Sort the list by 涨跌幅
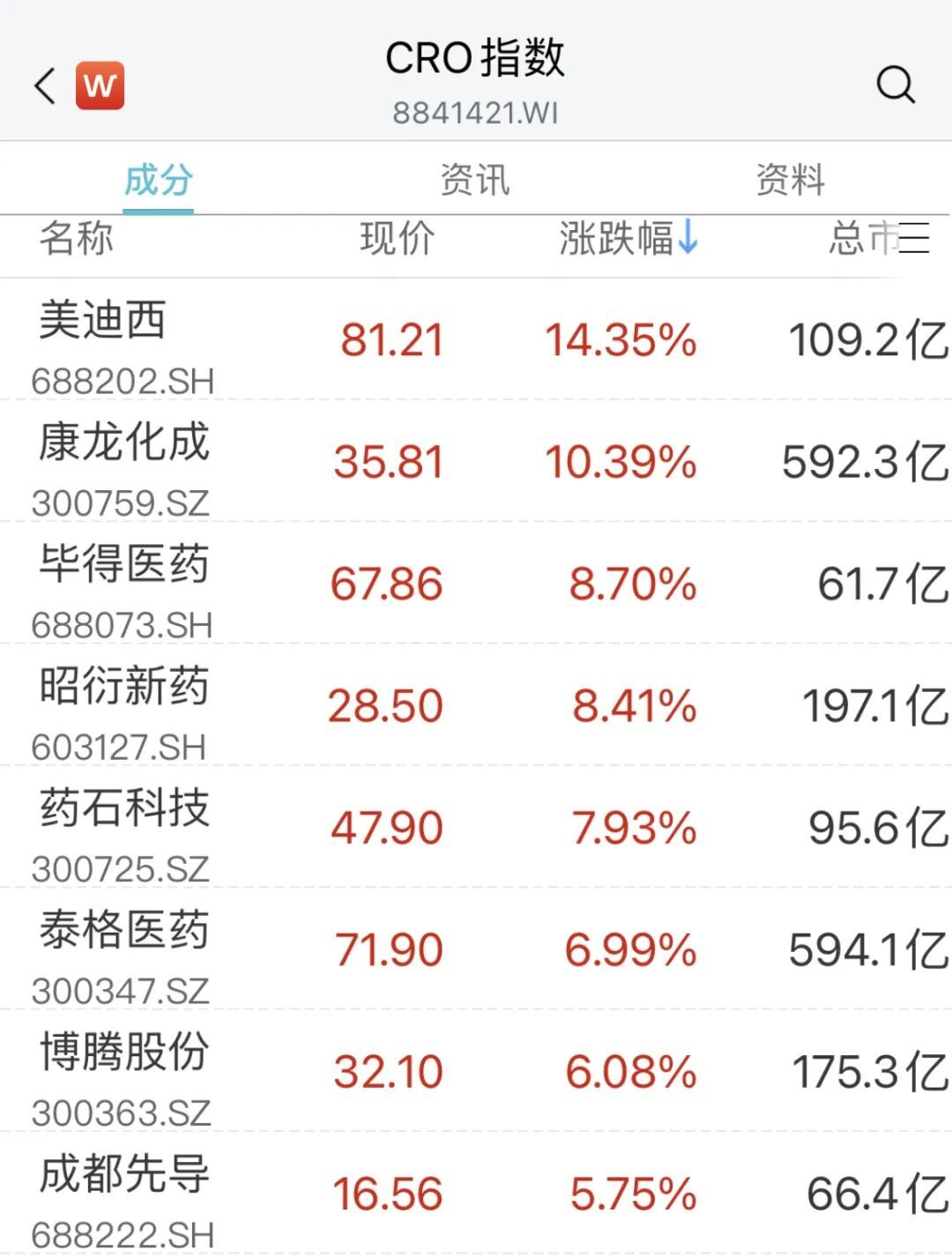The height and width of the screenshot is (1258, 952). click(628, 239)
